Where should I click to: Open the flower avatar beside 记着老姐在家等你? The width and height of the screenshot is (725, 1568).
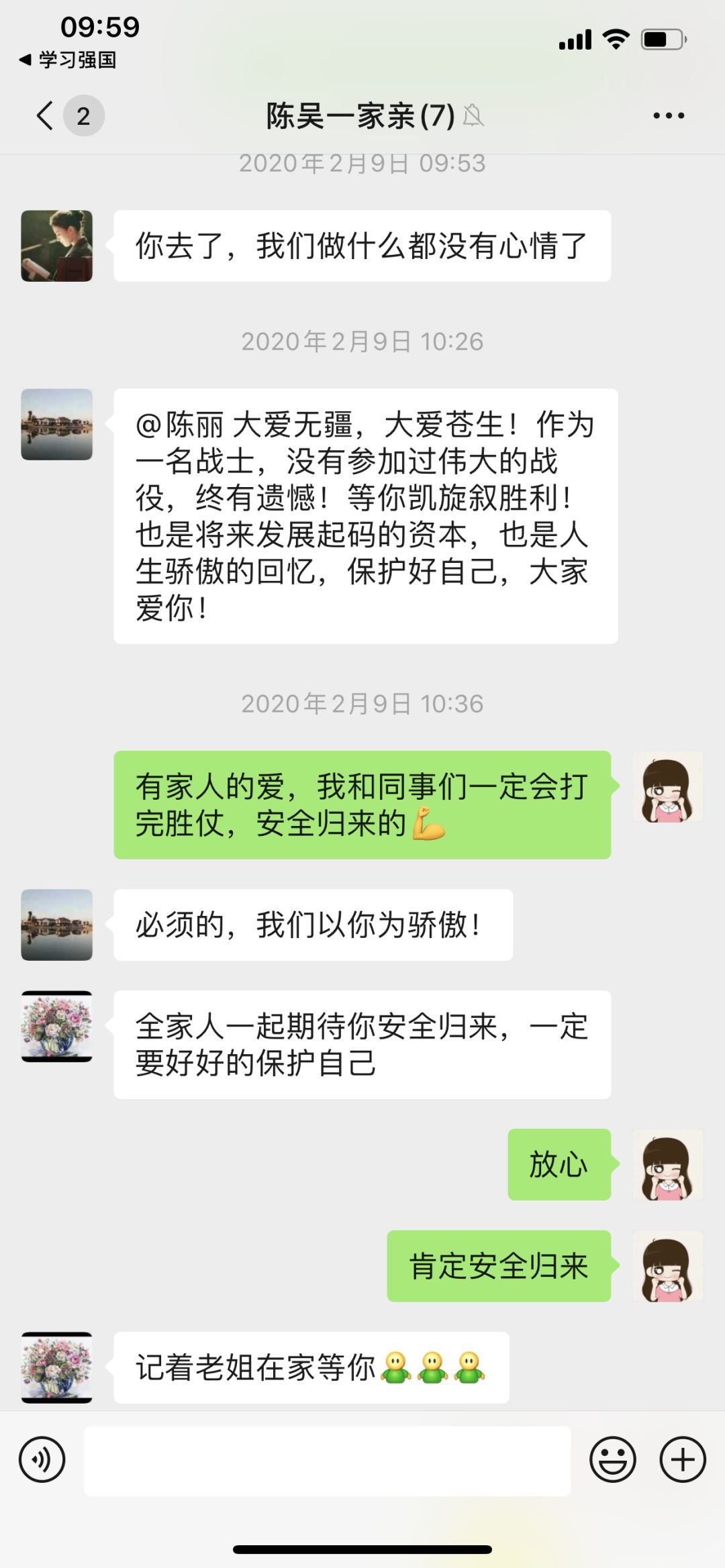(57, 1367)
